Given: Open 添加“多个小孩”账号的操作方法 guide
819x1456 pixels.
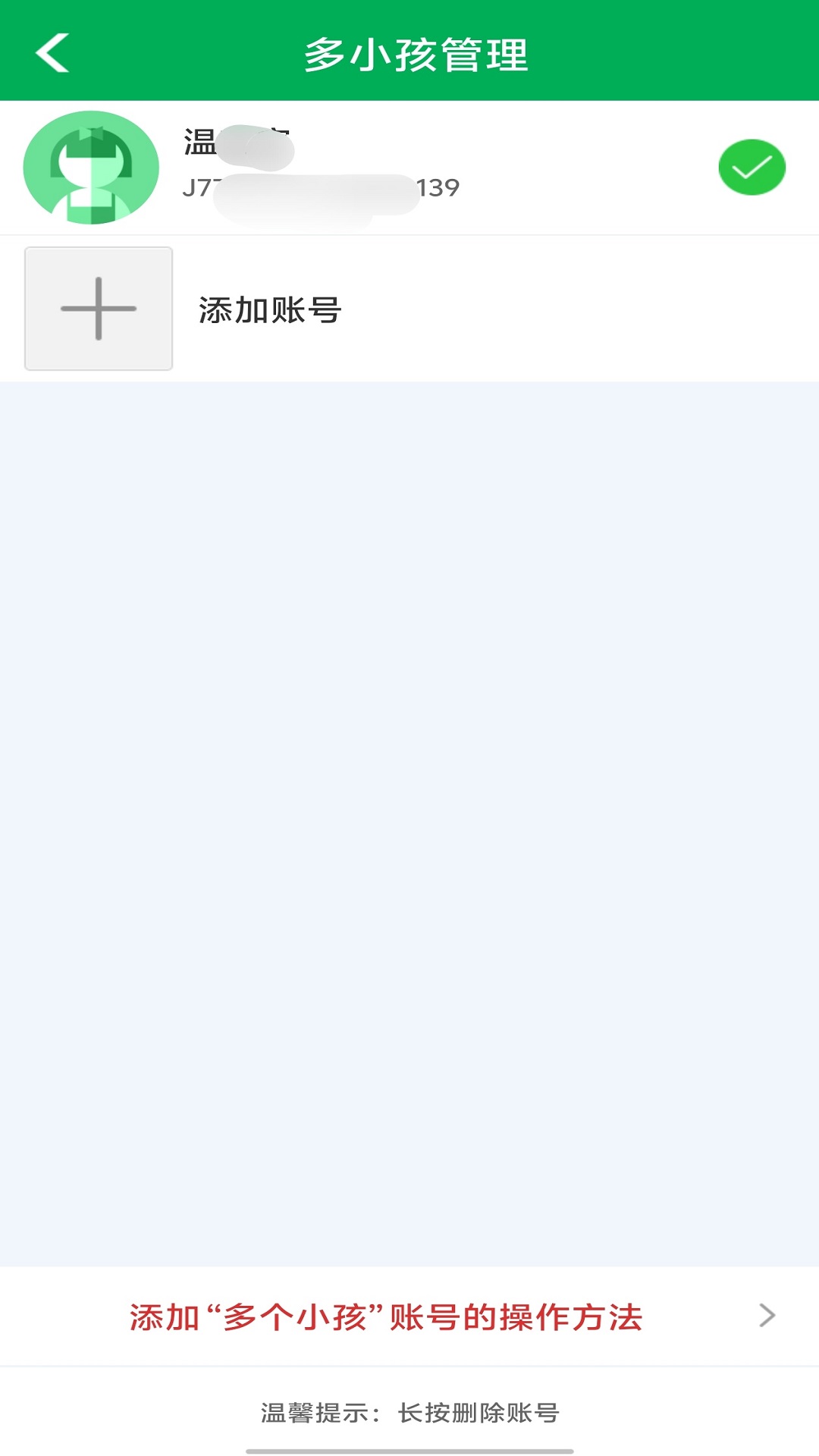Looking at the screenshot, I should click(409, 1316).
